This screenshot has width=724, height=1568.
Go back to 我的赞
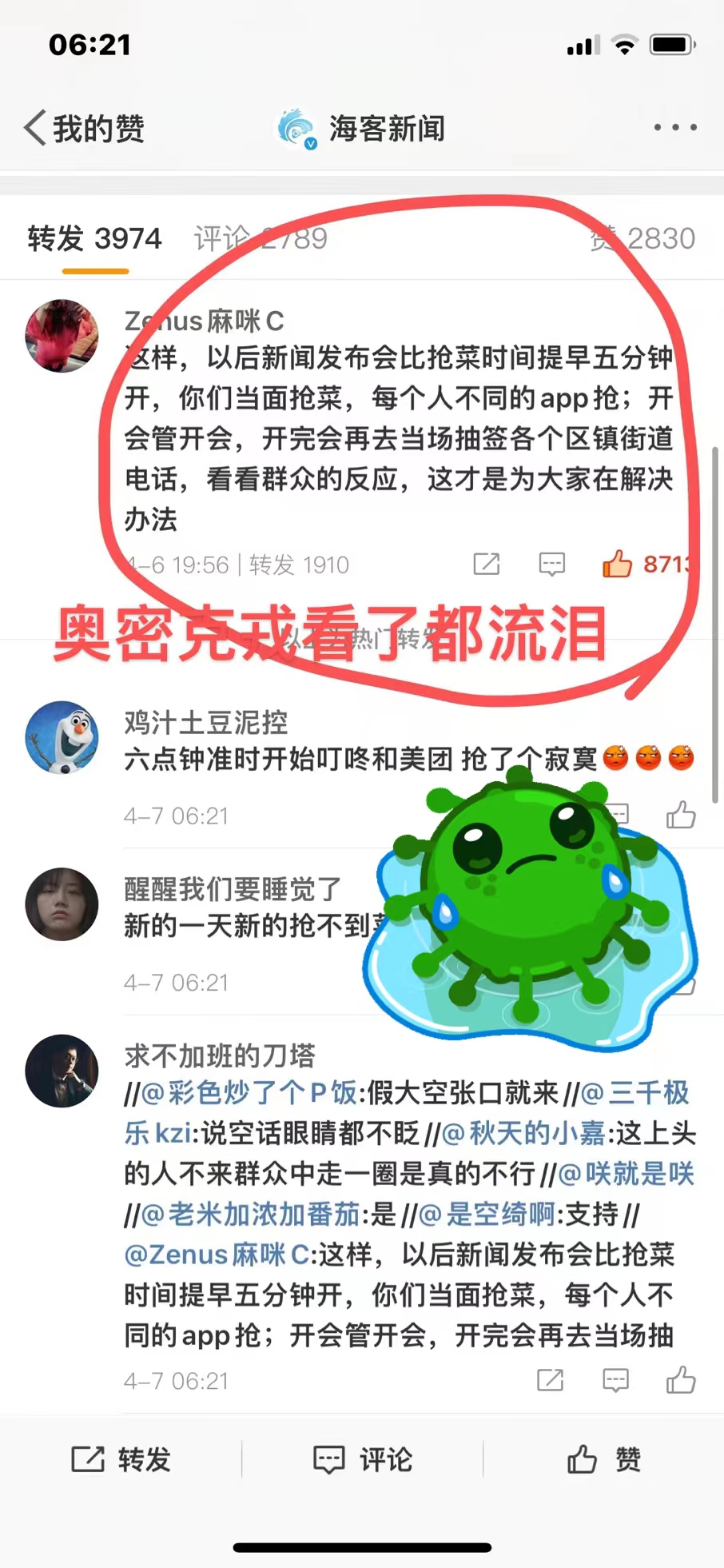[x=84, y=128]
